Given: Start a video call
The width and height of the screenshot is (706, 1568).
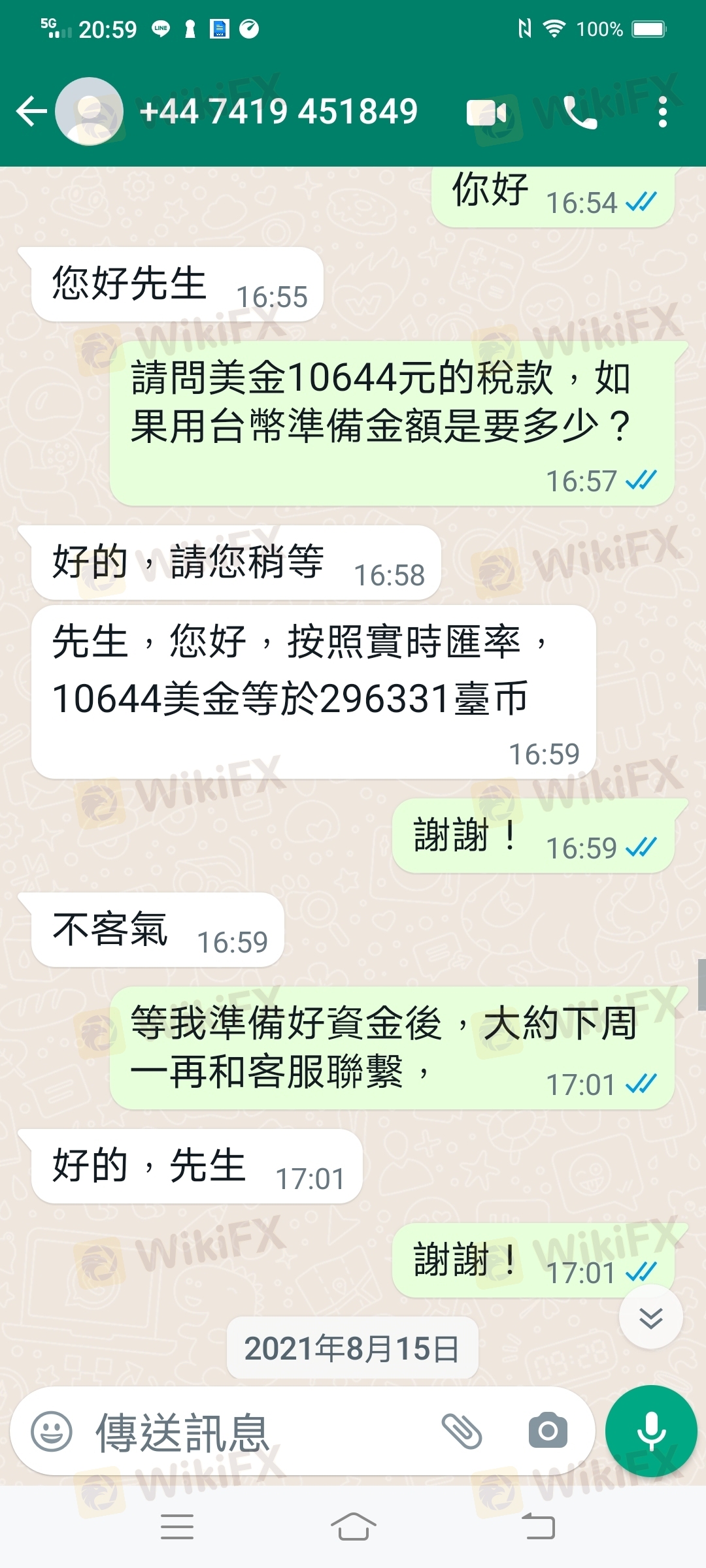Looking at the screenshot, I should point(486,112).
